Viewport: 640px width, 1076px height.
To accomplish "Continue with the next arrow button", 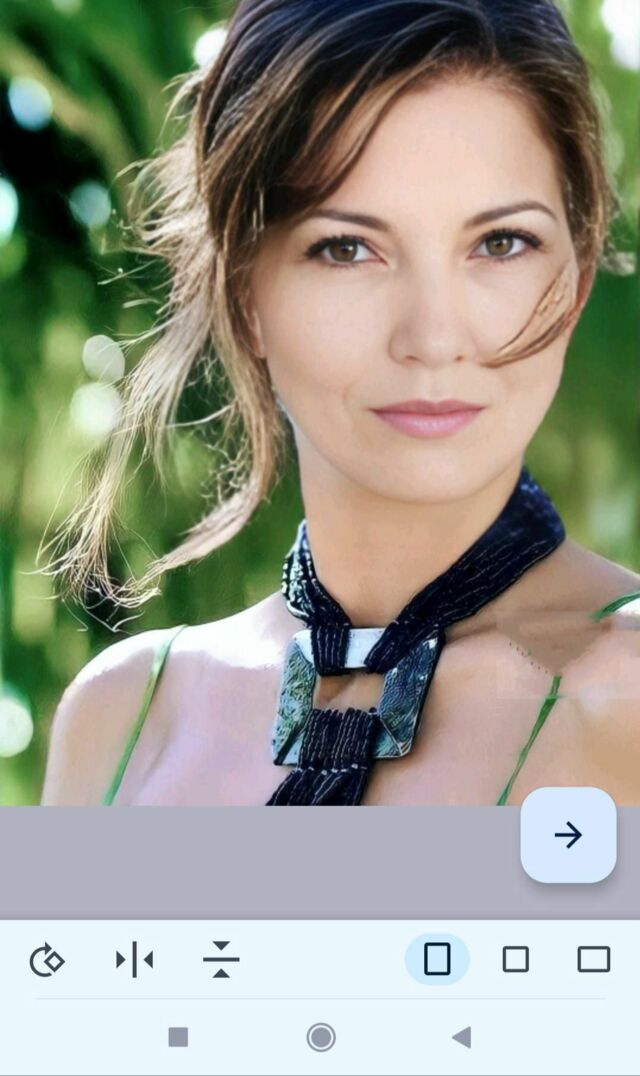I will [568, 835].
